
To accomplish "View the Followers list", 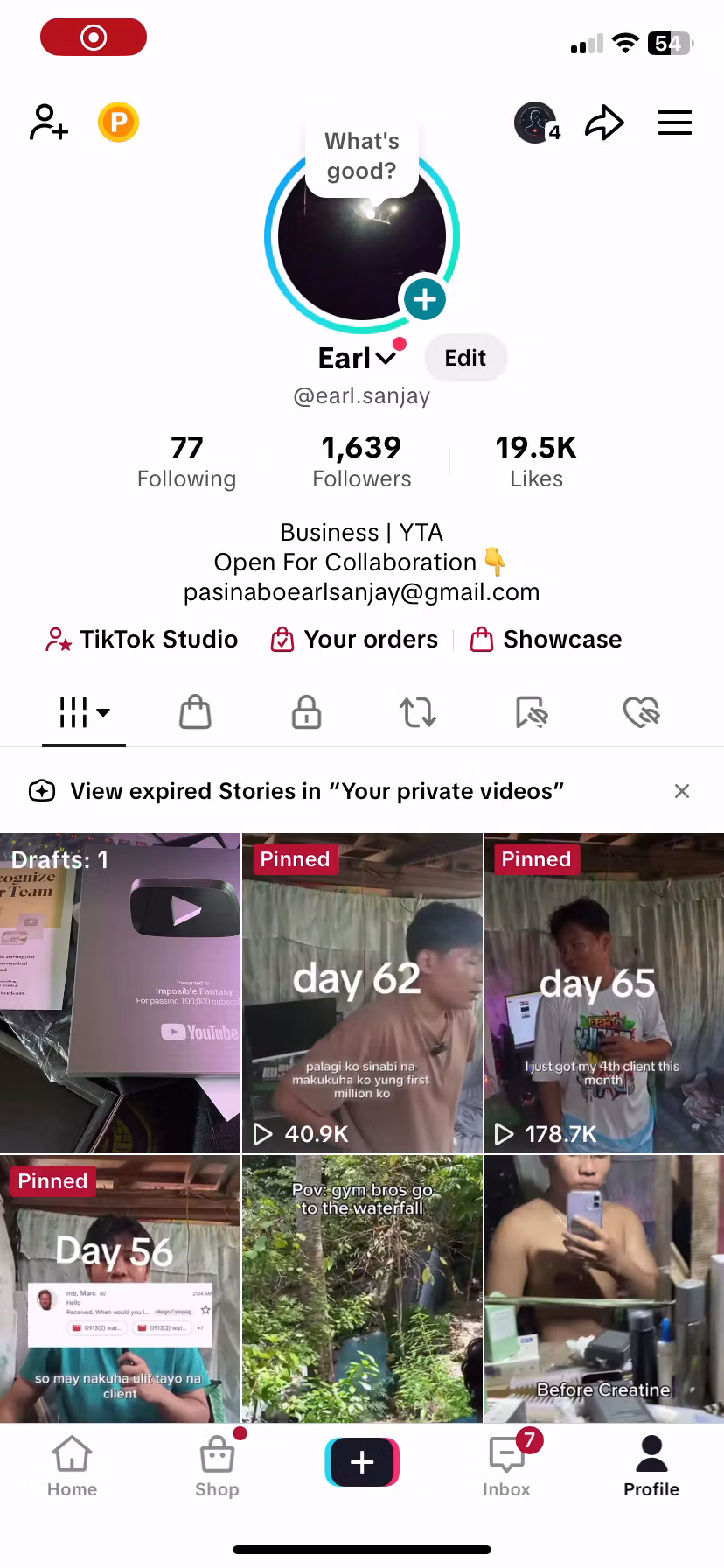I will point(361,463).
